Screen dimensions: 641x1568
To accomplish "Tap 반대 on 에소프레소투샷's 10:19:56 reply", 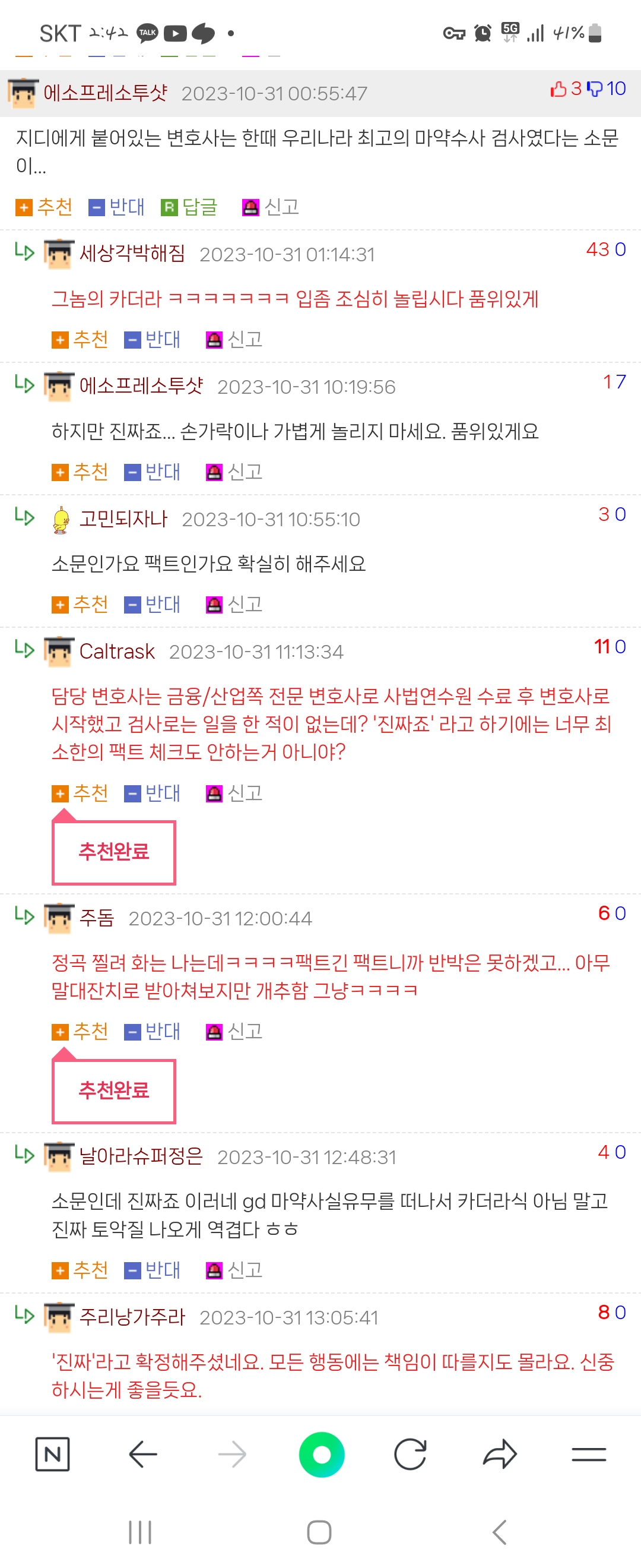I will click(152, 472).
